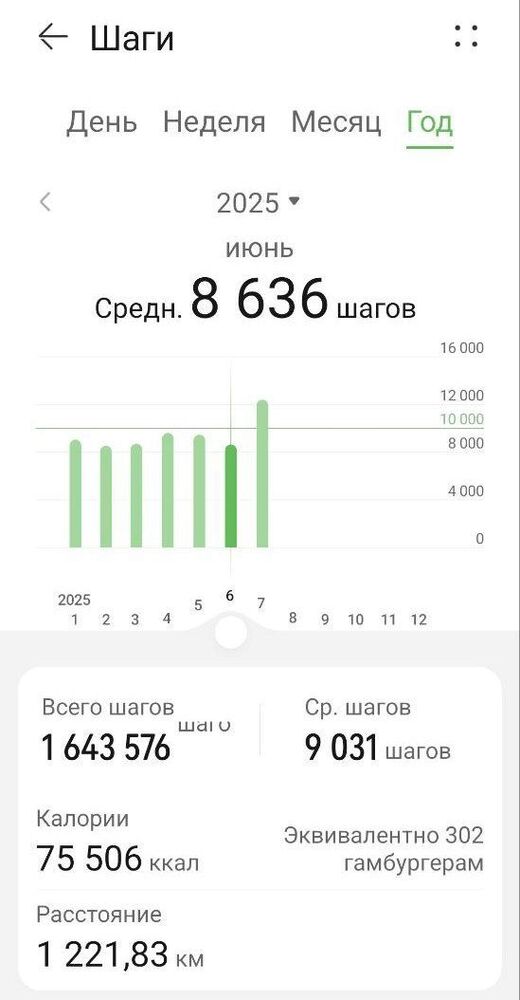Image resolution: width=520 pixels, height=1000 pixels.
Task: Switch to the Неделя tab
Action: click(214, 121)
